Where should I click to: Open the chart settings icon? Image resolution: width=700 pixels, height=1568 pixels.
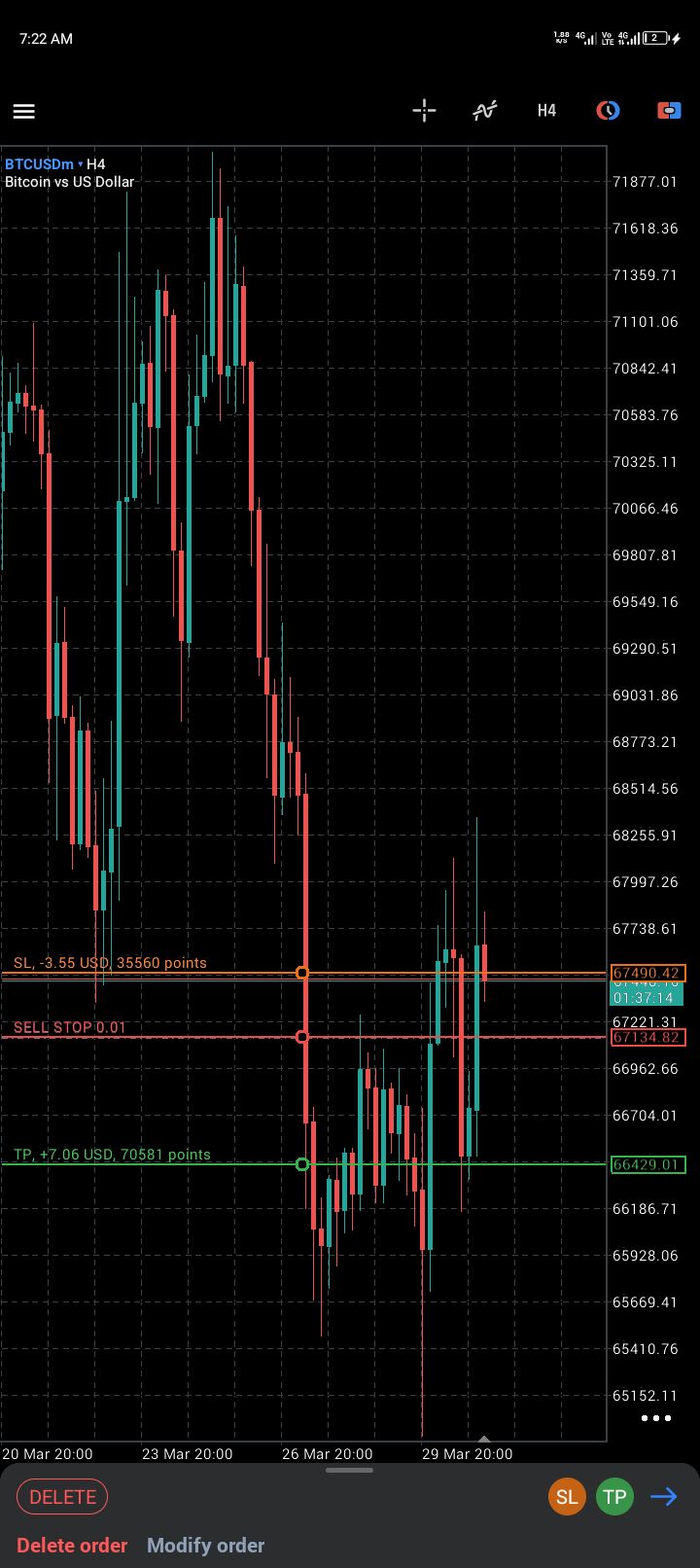click(608, 110)
